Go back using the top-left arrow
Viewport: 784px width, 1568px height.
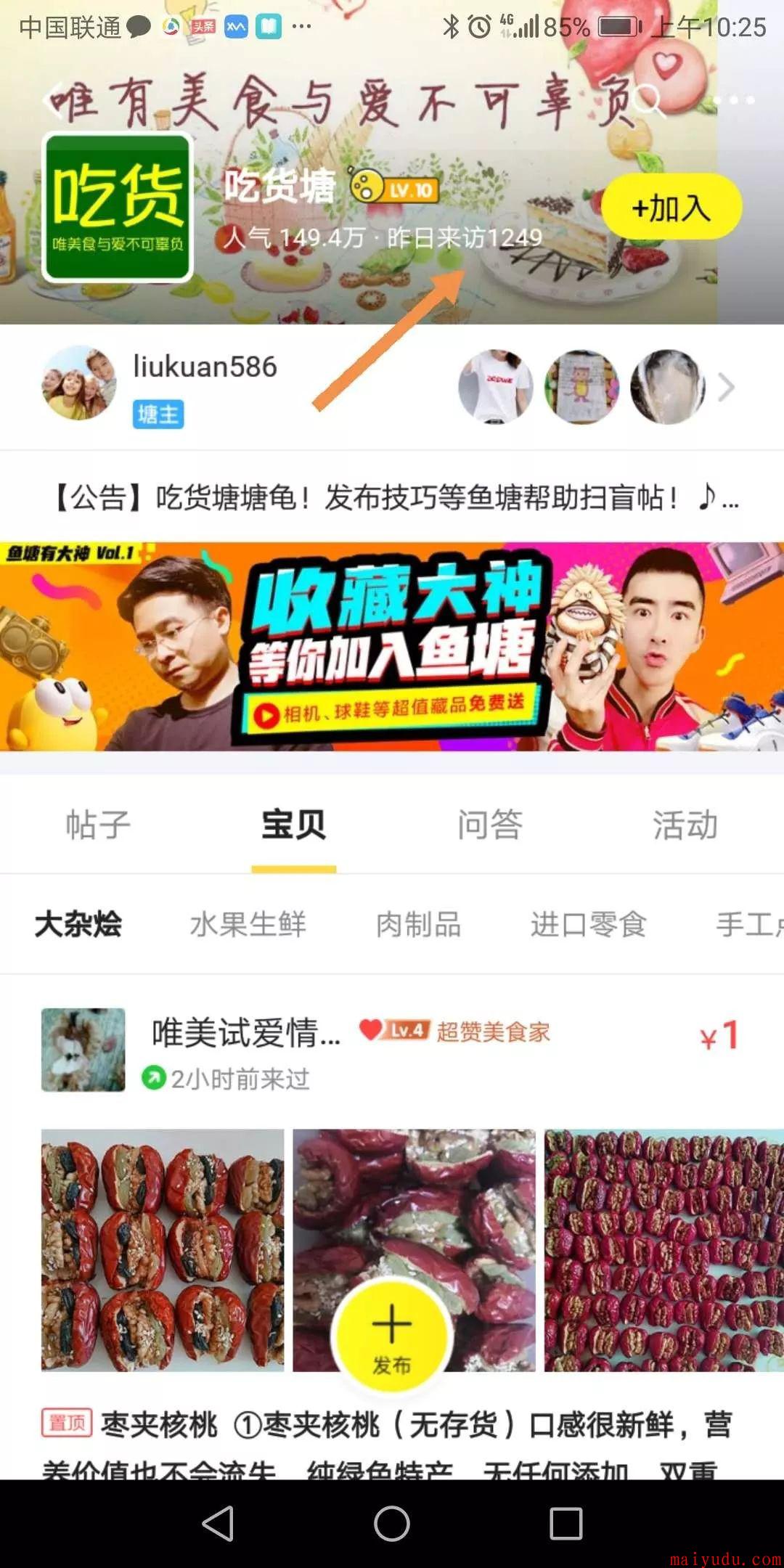(x=52, y=100)
